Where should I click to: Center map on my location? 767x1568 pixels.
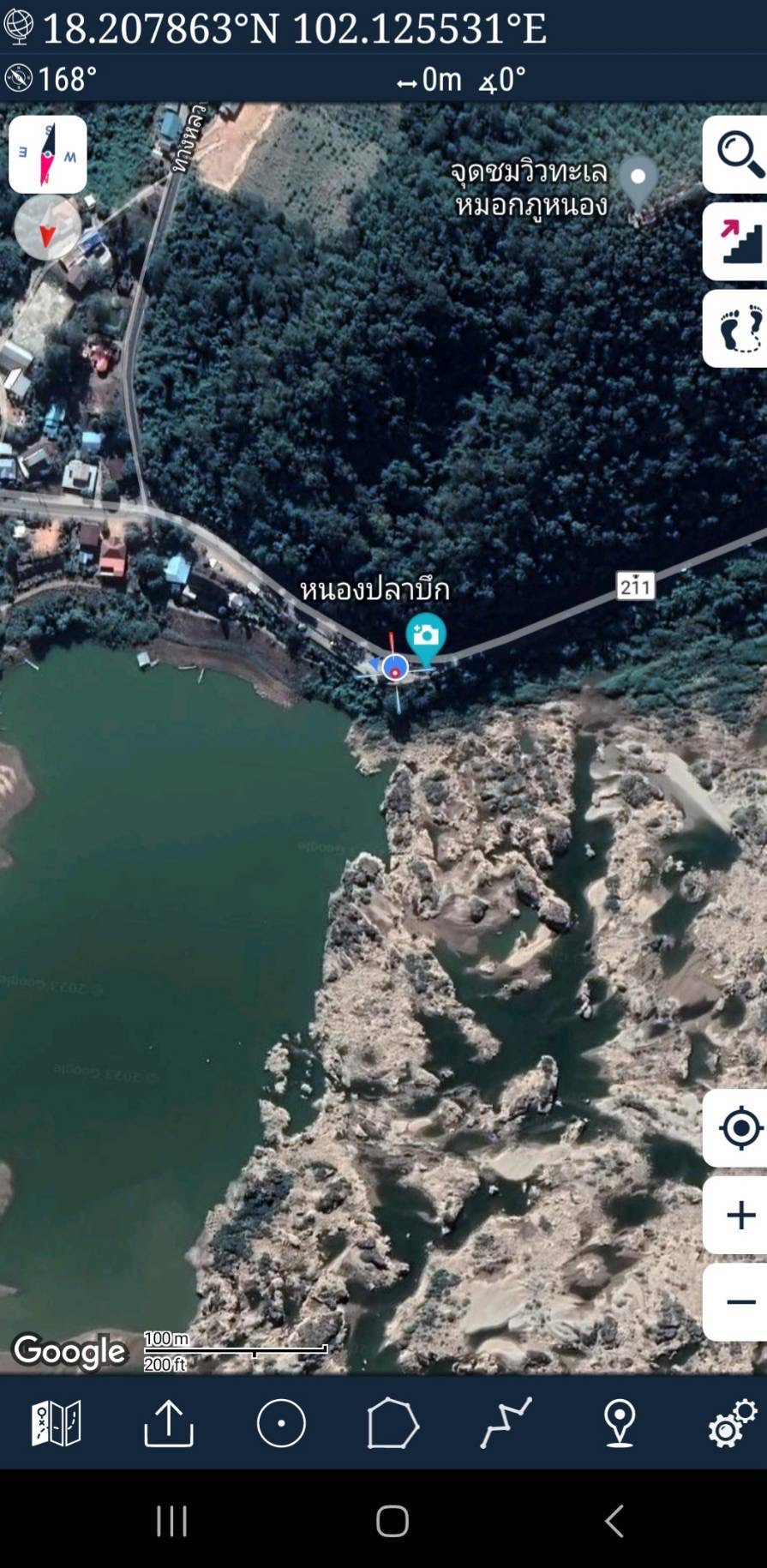tap(736, 1127)
